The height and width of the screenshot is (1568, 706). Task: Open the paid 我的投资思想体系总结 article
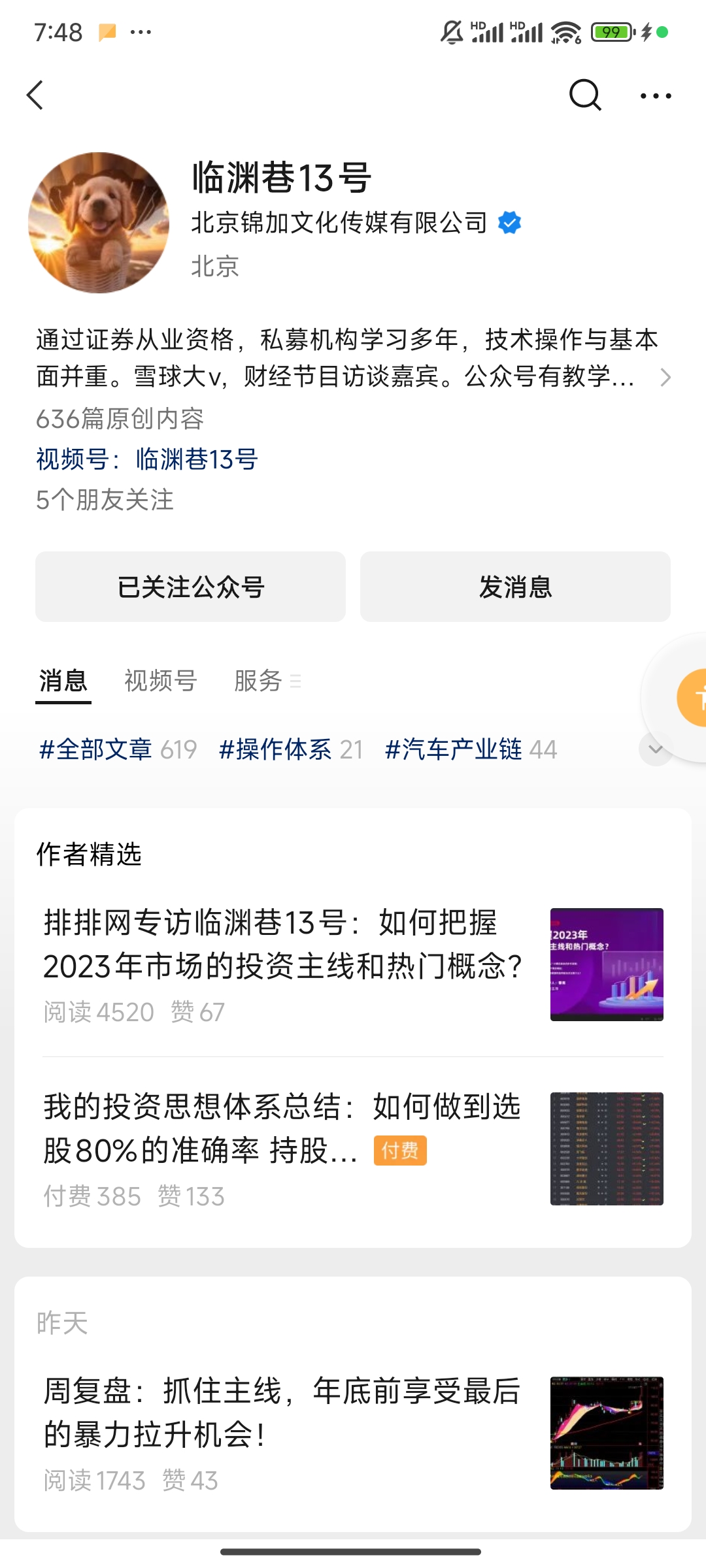point(282,1128)
